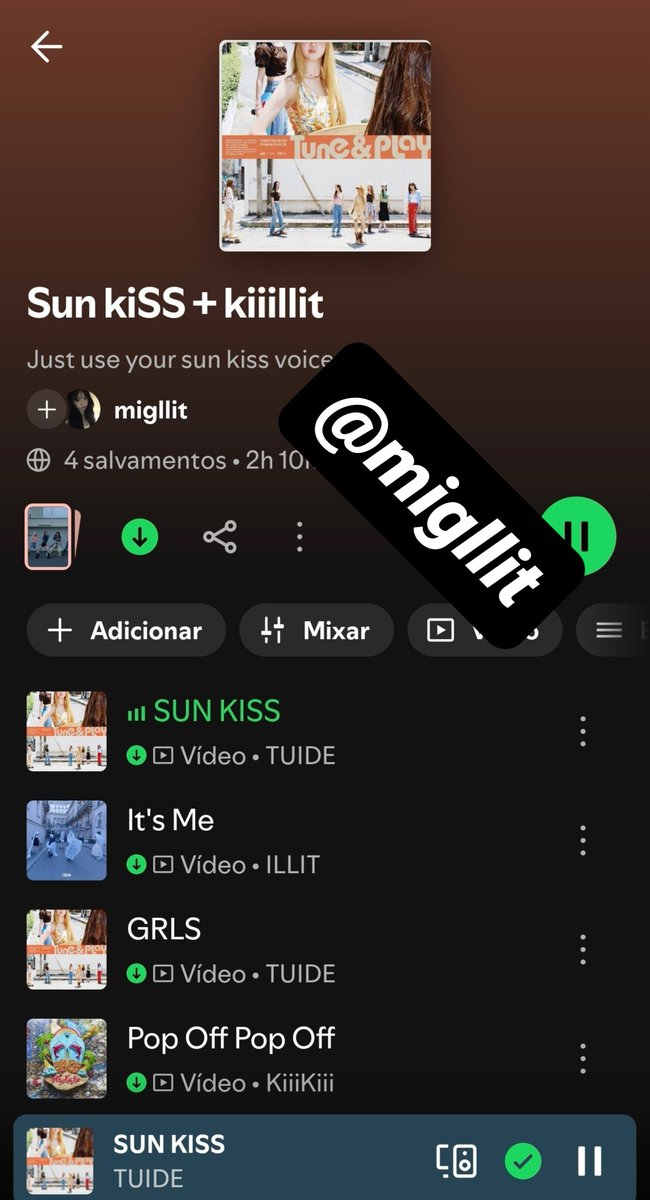Choose a playback device in the mini player

[457, 1161]
